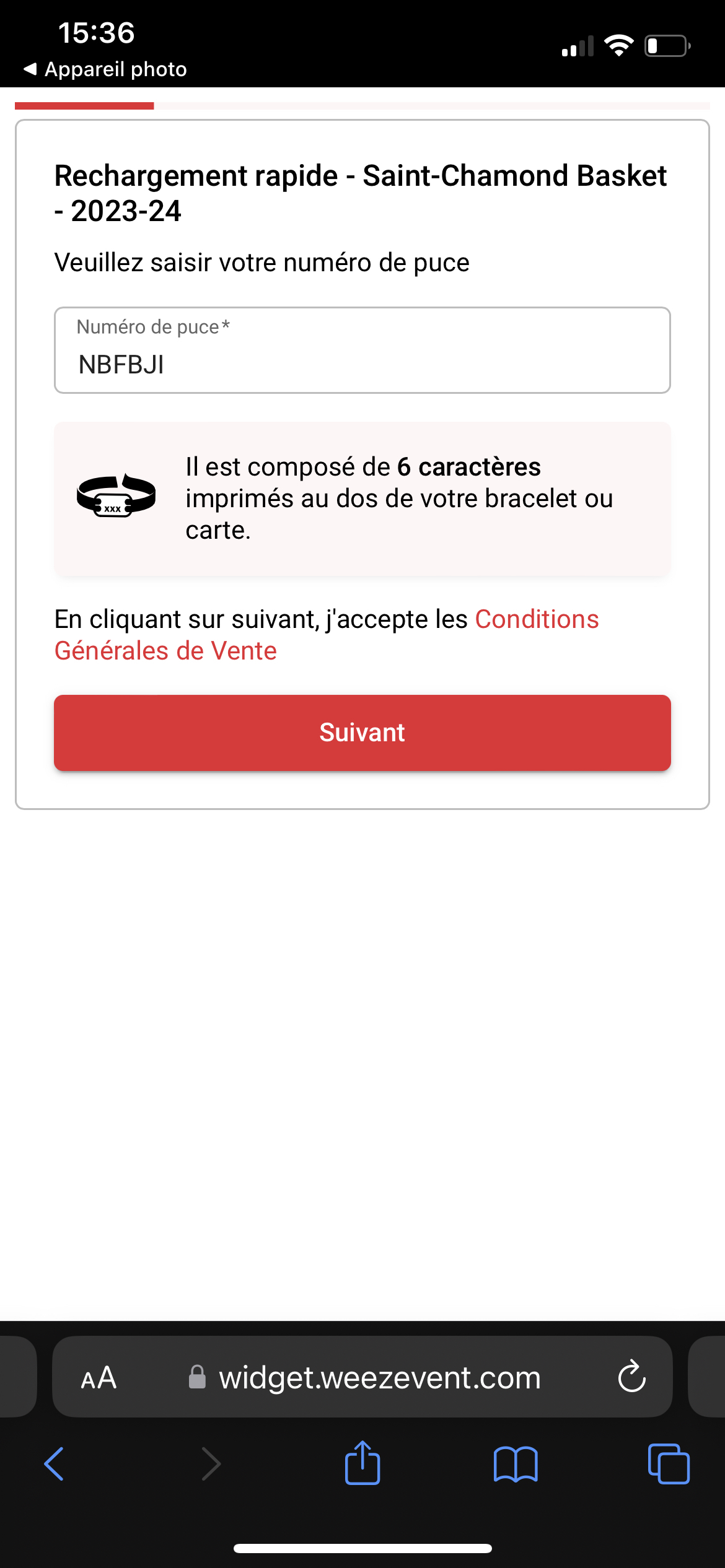
Task: Reload the weezevent page
Action: [631, 1377]
